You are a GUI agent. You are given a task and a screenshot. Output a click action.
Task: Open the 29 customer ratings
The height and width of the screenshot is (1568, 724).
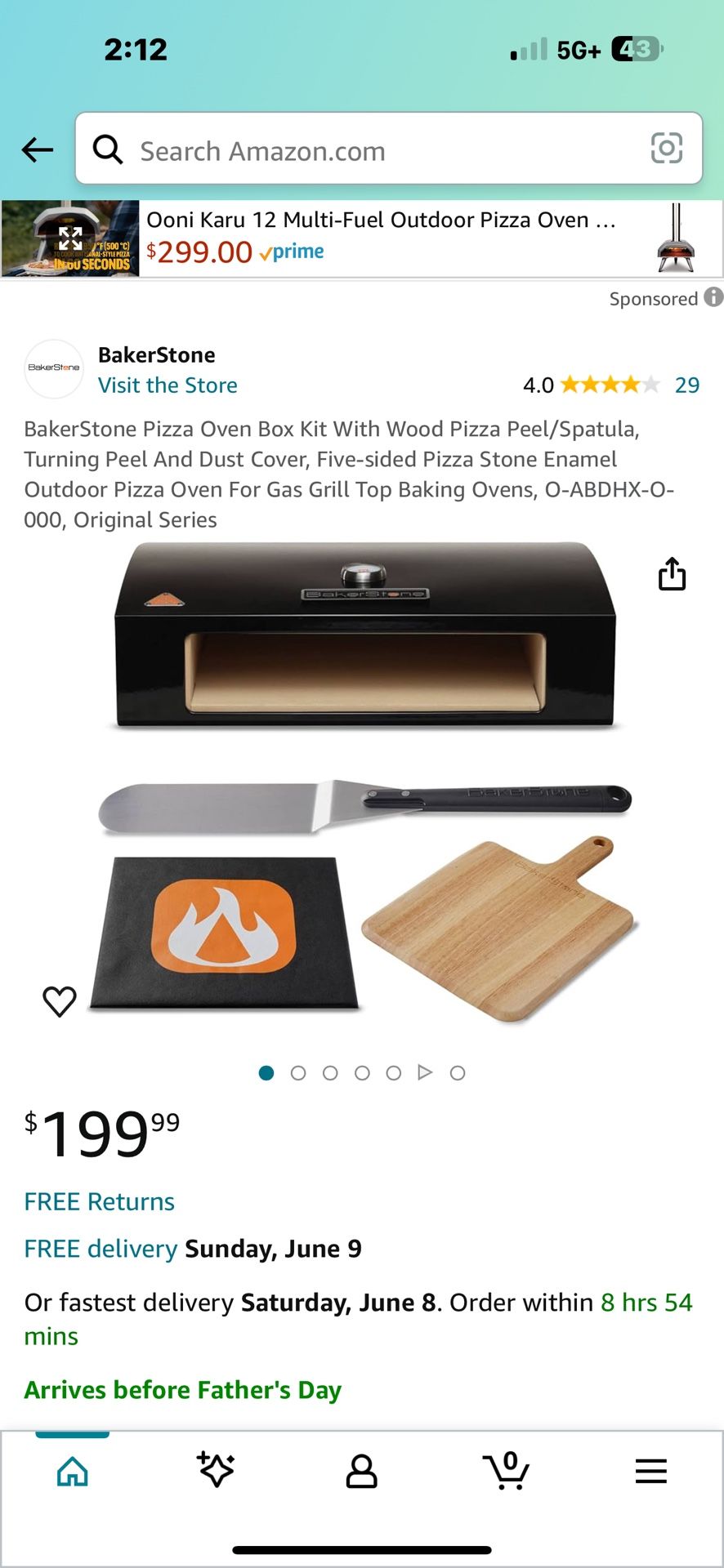[x=687, y=385]
